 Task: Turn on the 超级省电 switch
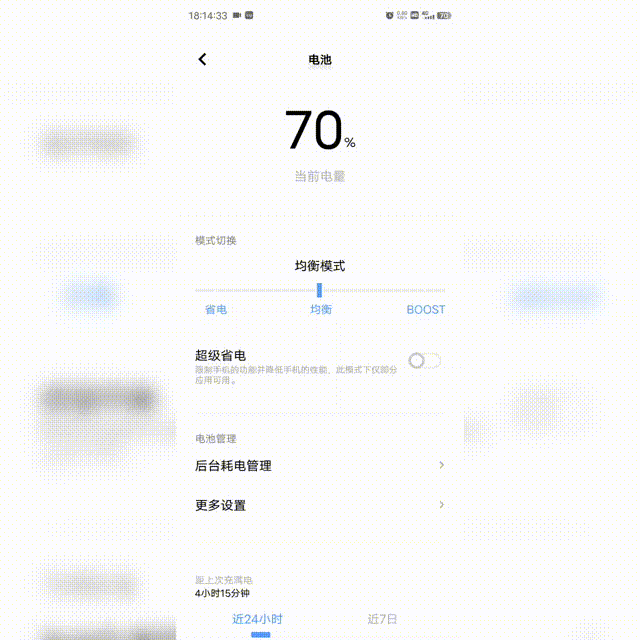(424, 361)
